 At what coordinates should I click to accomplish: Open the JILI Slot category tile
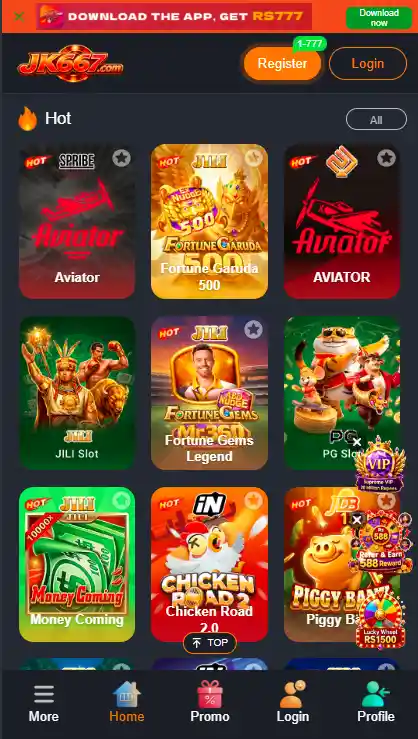coord(77,393)
